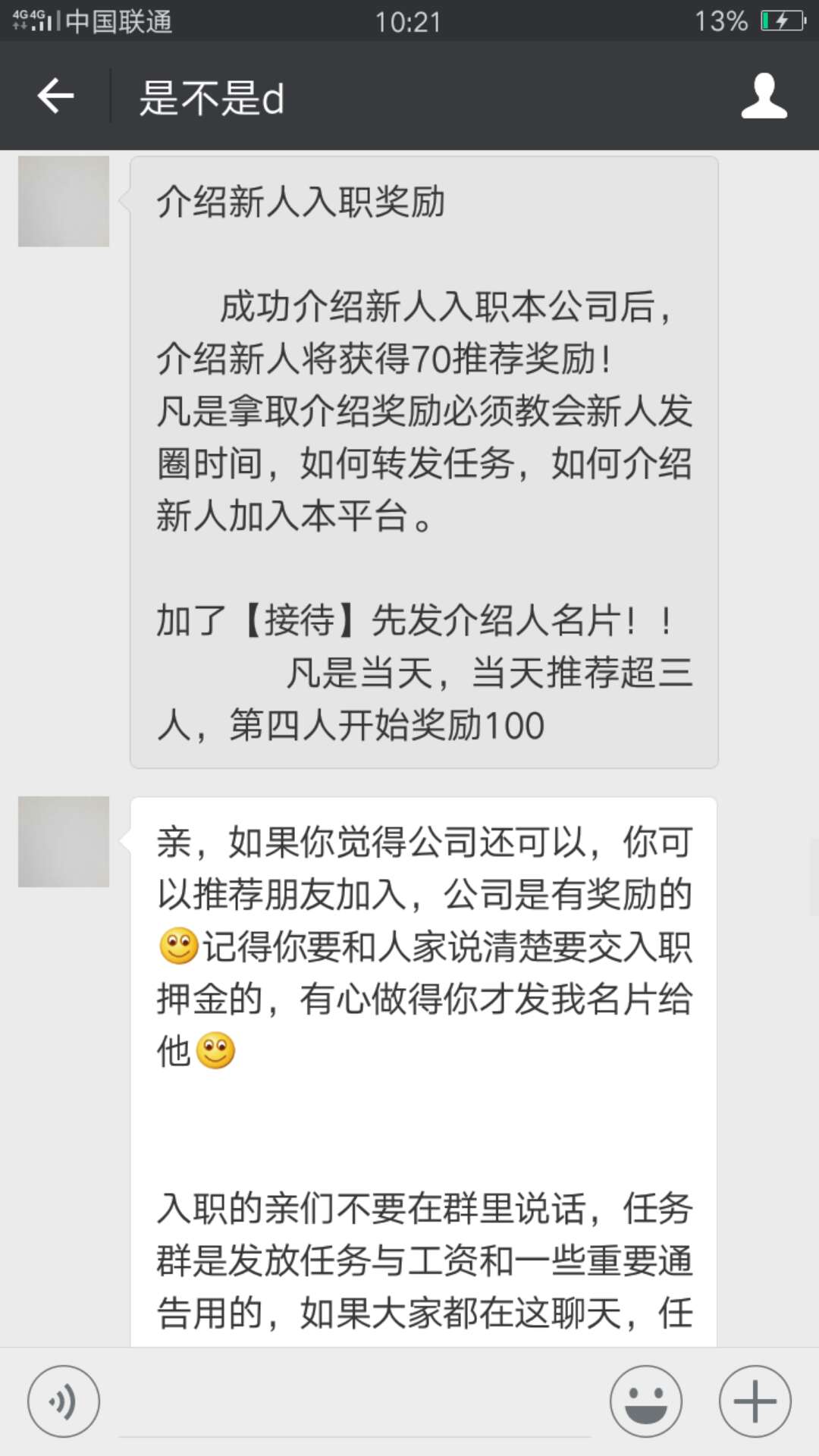The width and height of the screenshot is (819, 1456).
Task: Open the avatar beside 介绍新人入职奖励 message
Action: click(64, 202)
